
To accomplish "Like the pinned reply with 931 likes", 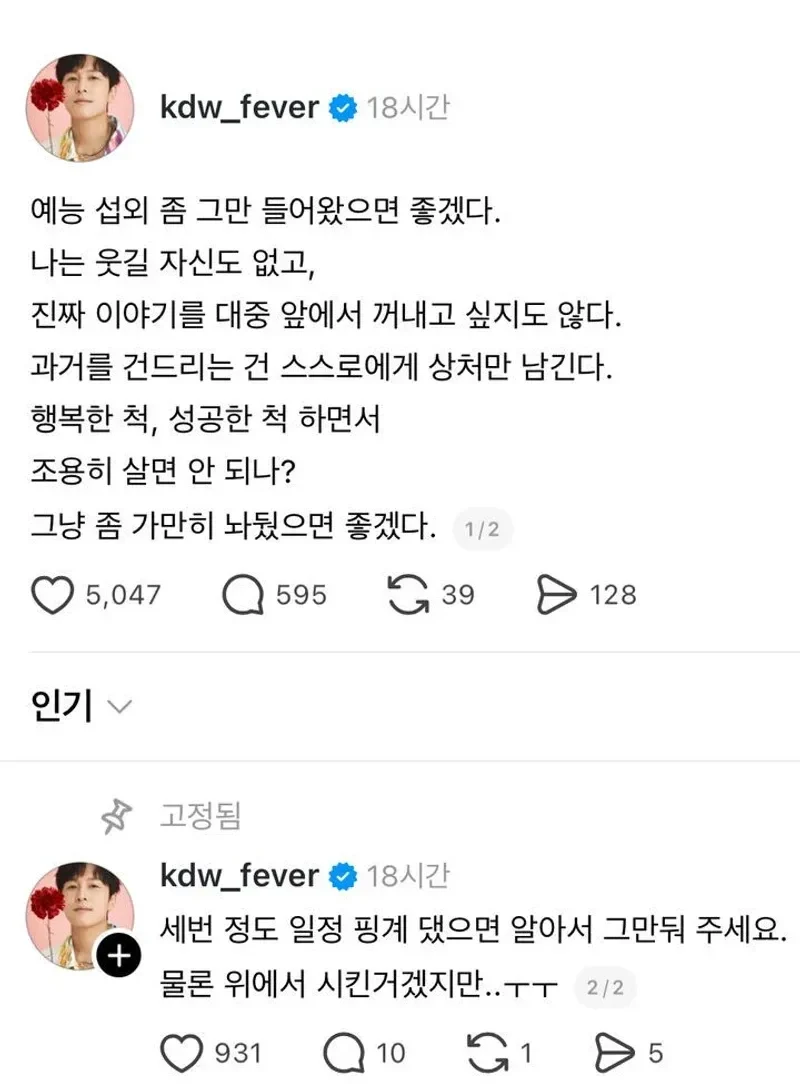I will coord(184,1052).
